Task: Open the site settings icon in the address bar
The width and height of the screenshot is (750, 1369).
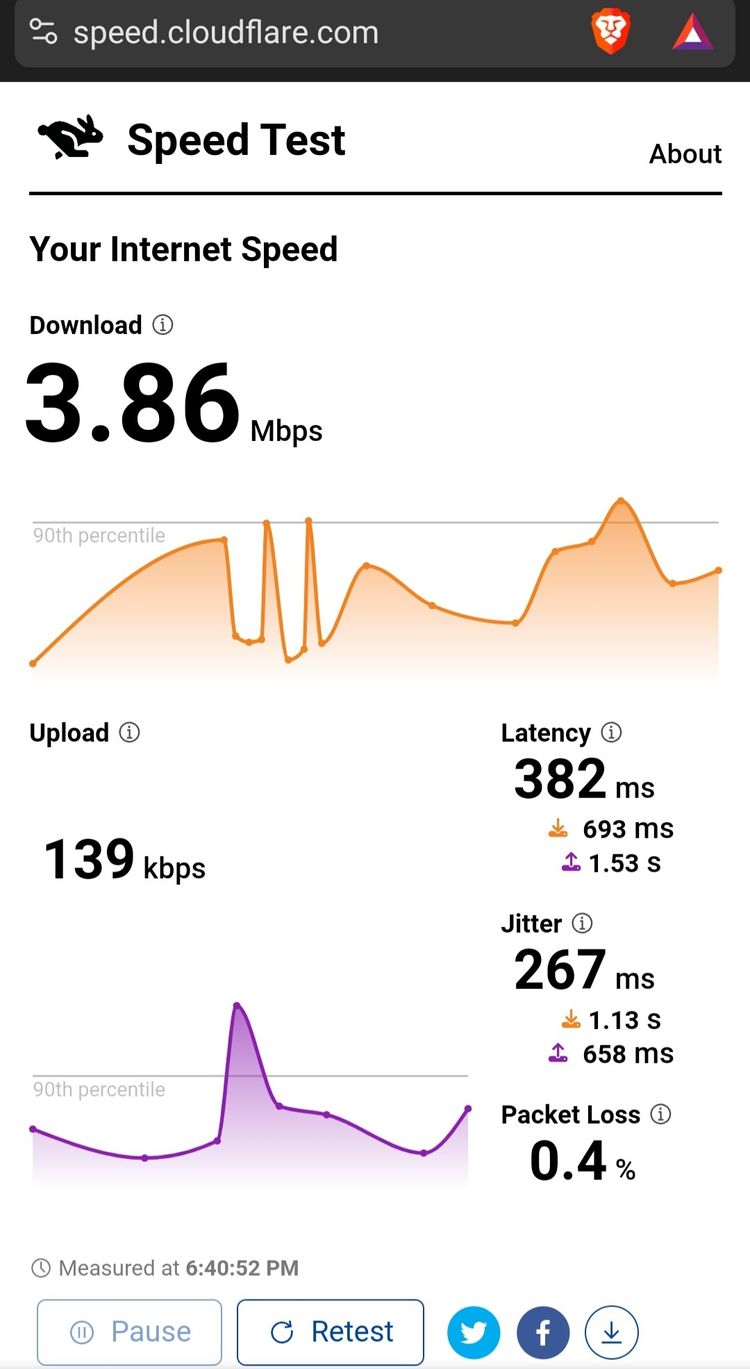Action: [44, 32]
